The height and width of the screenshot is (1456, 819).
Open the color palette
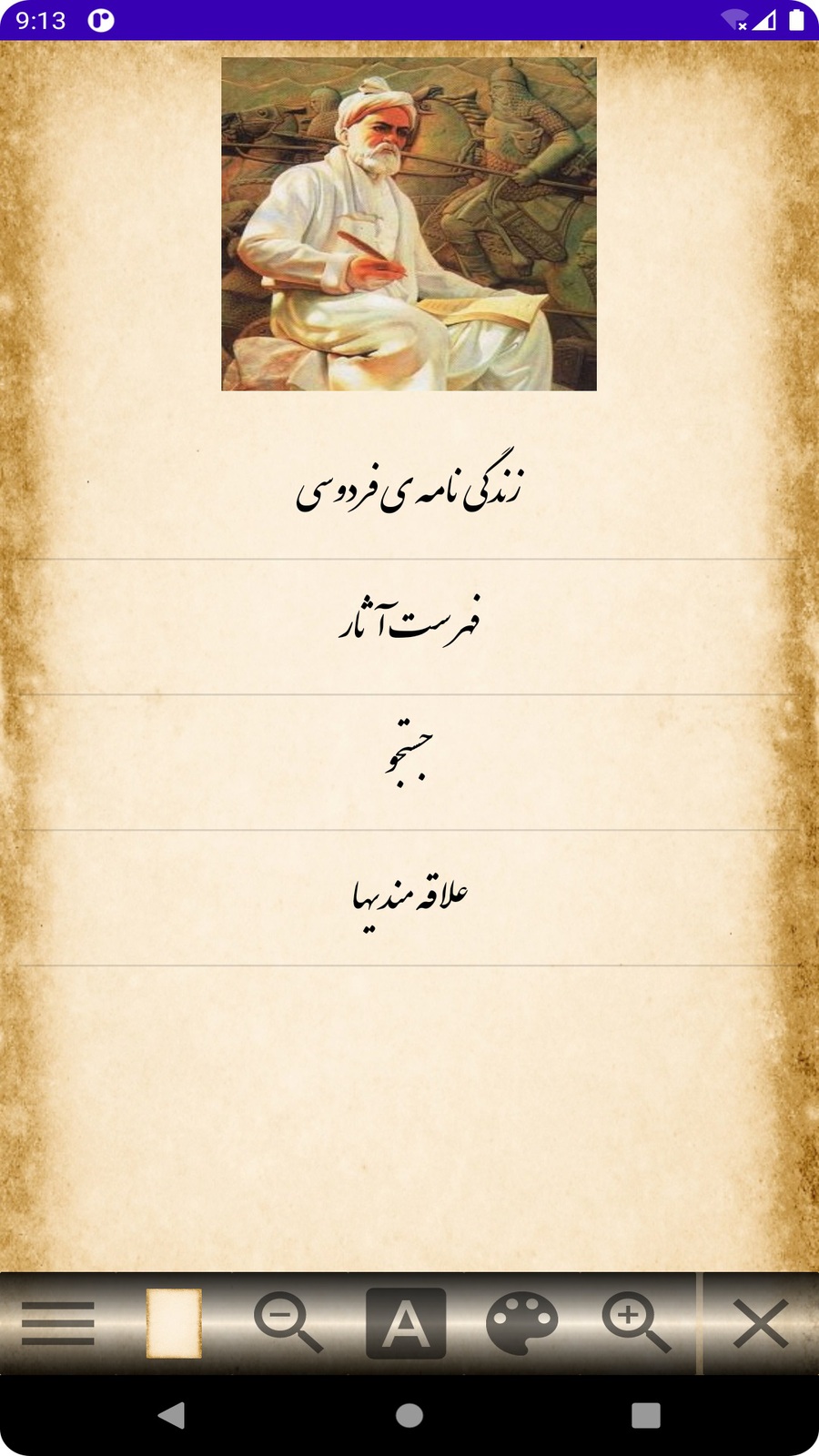click(x=521, y=1322)
